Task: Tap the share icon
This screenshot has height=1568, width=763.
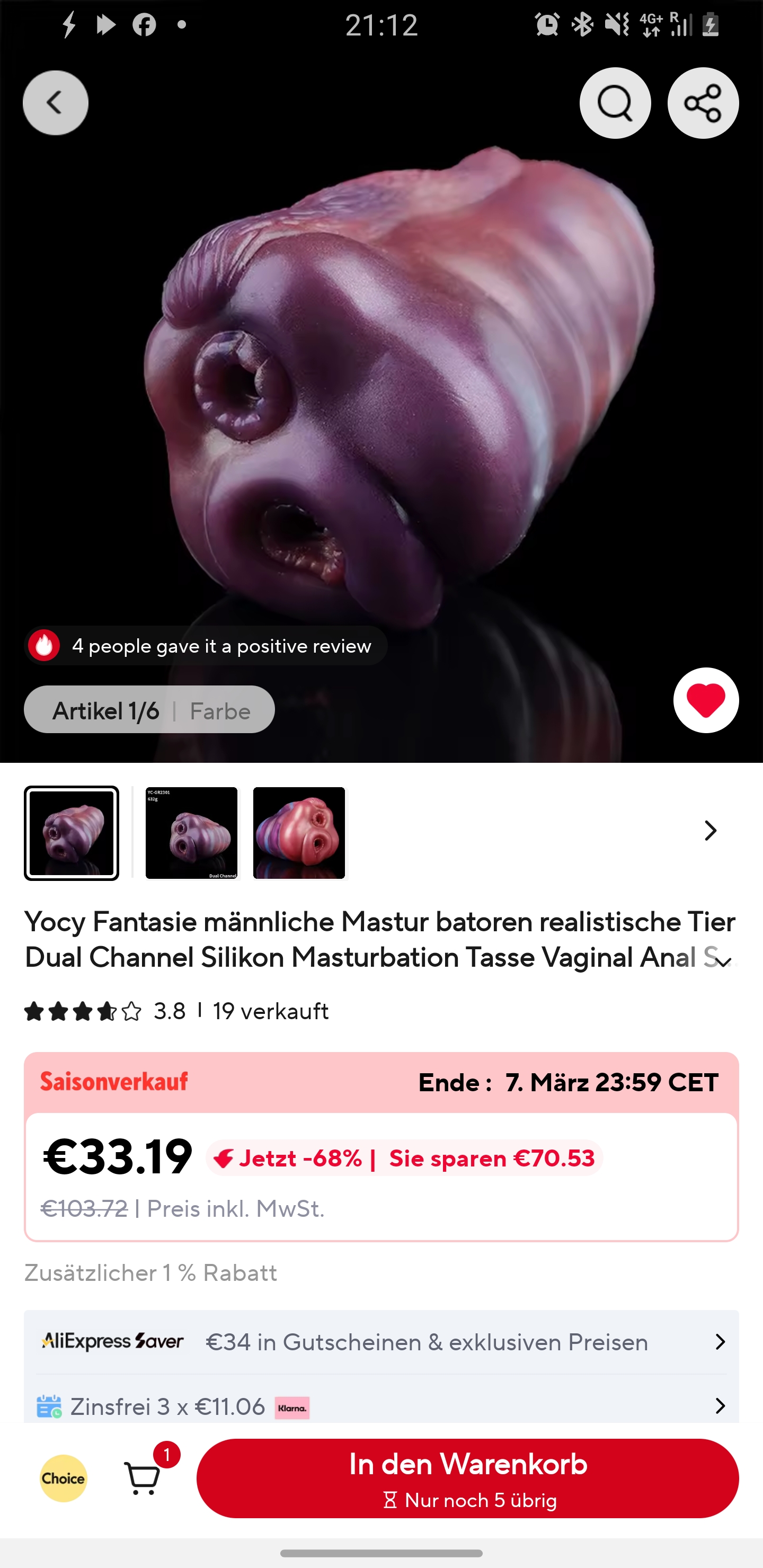Action: 703,102
